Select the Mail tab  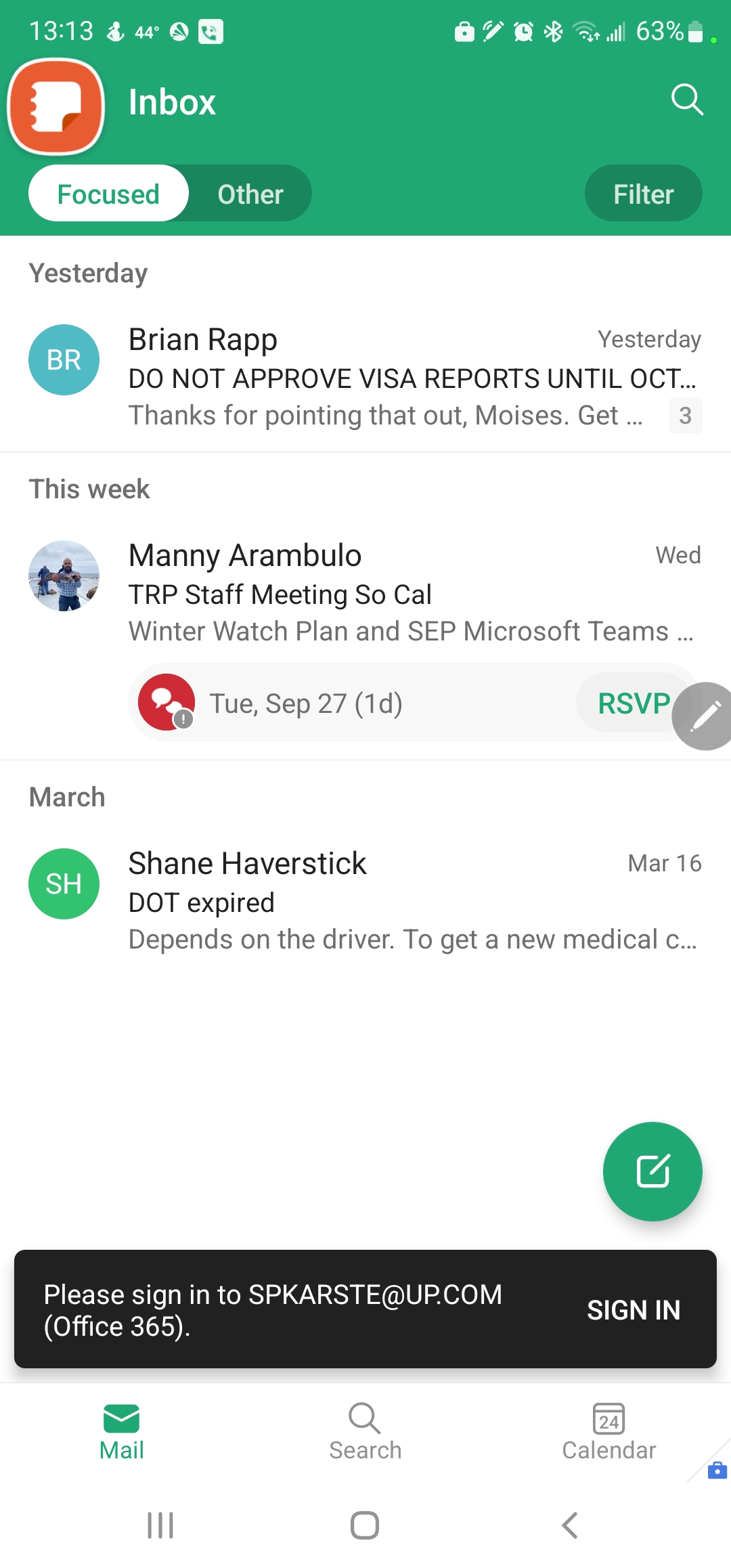coord(122,1431)
